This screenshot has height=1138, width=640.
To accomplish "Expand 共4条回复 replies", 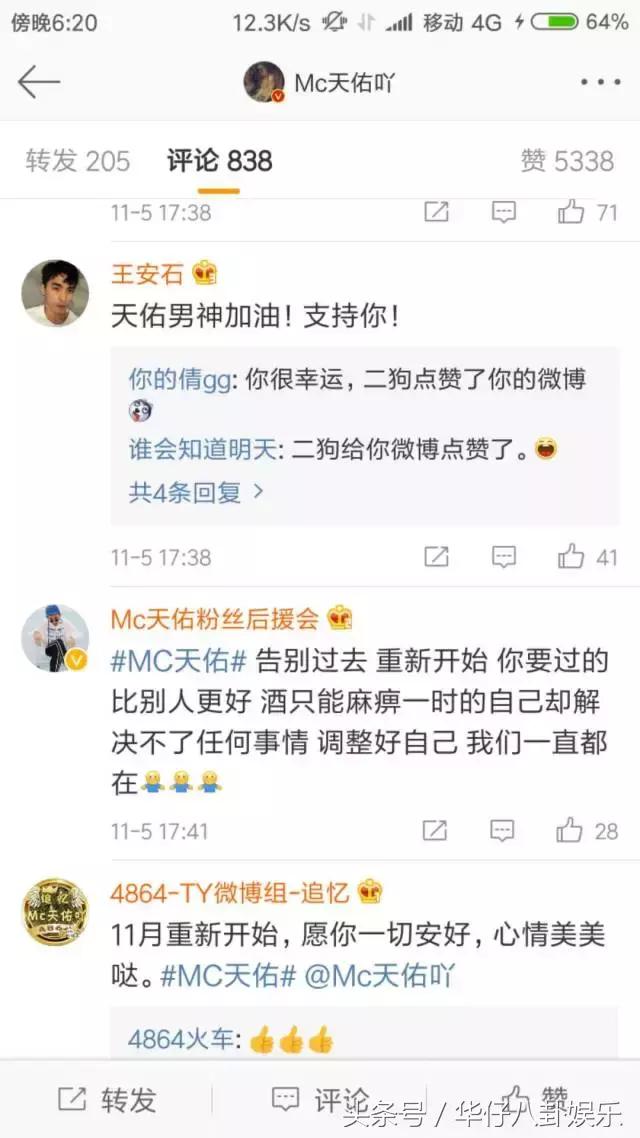I will tap(196, 491).
